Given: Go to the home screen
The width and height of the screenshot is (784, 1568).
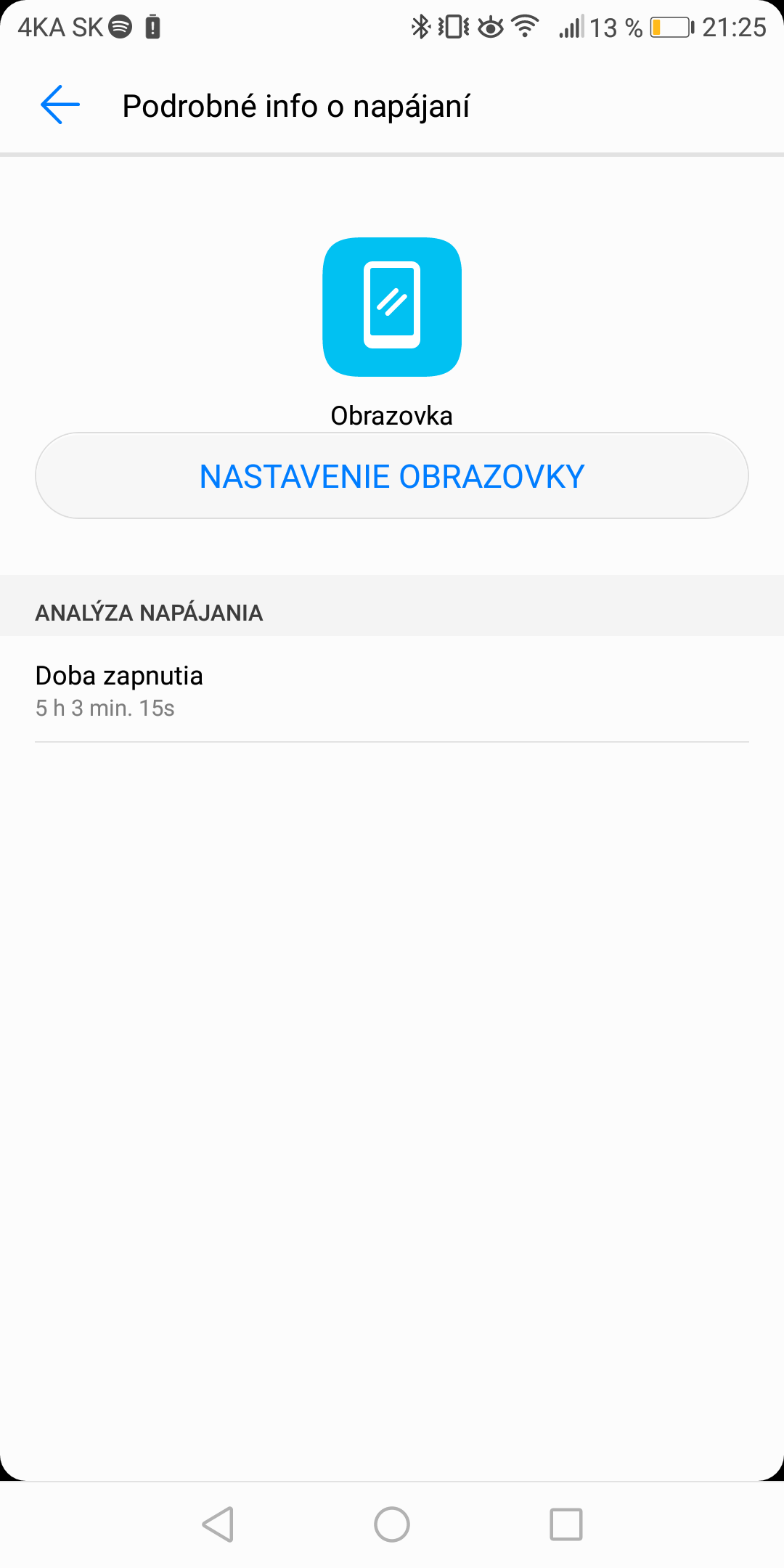Looking at the screenshot, I should 392,1524.
